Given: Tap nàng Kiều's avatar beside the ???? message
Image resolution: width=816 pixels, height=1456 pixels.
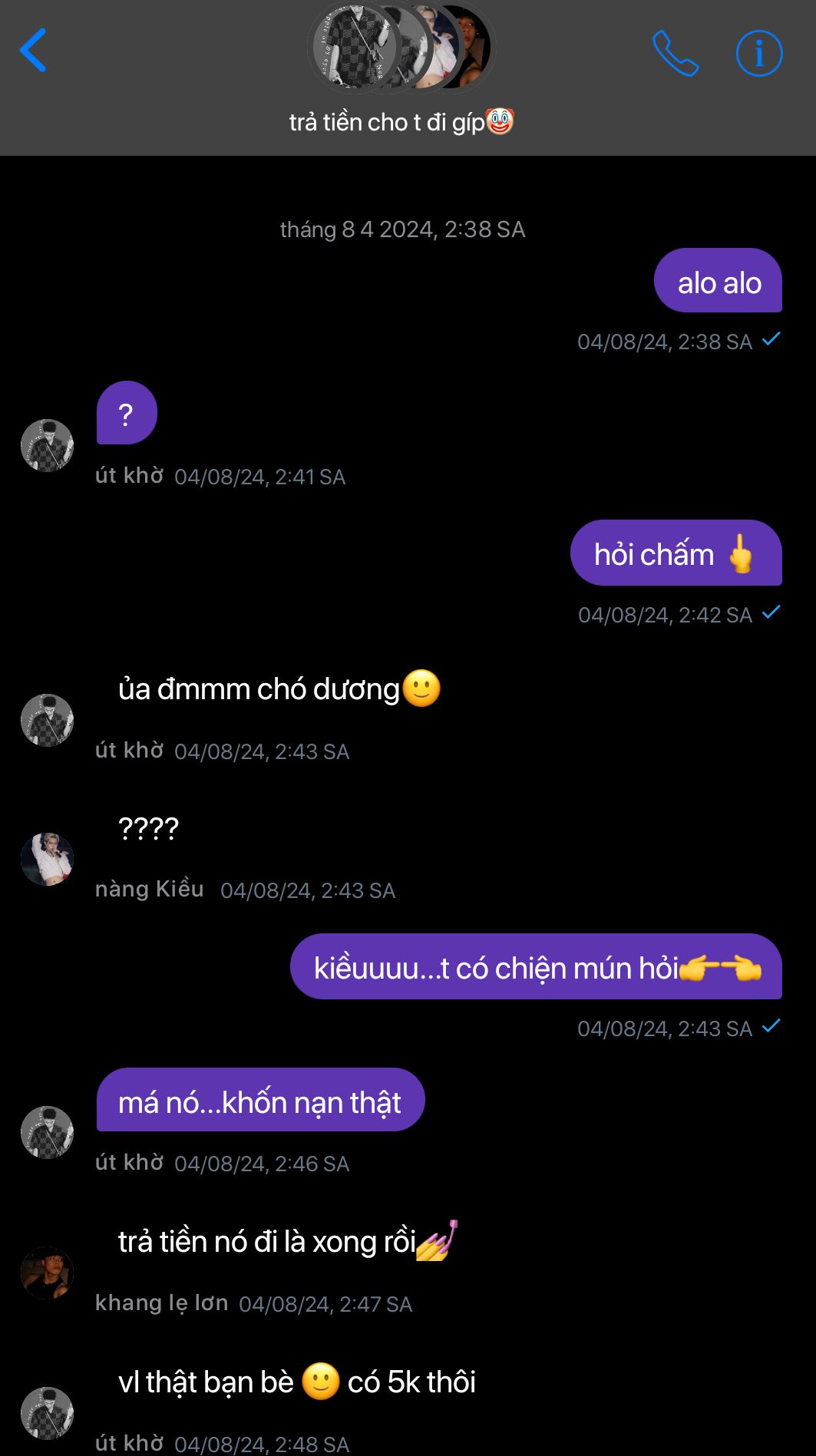Looking at the screenshot, I should click(x=47, y=859).
